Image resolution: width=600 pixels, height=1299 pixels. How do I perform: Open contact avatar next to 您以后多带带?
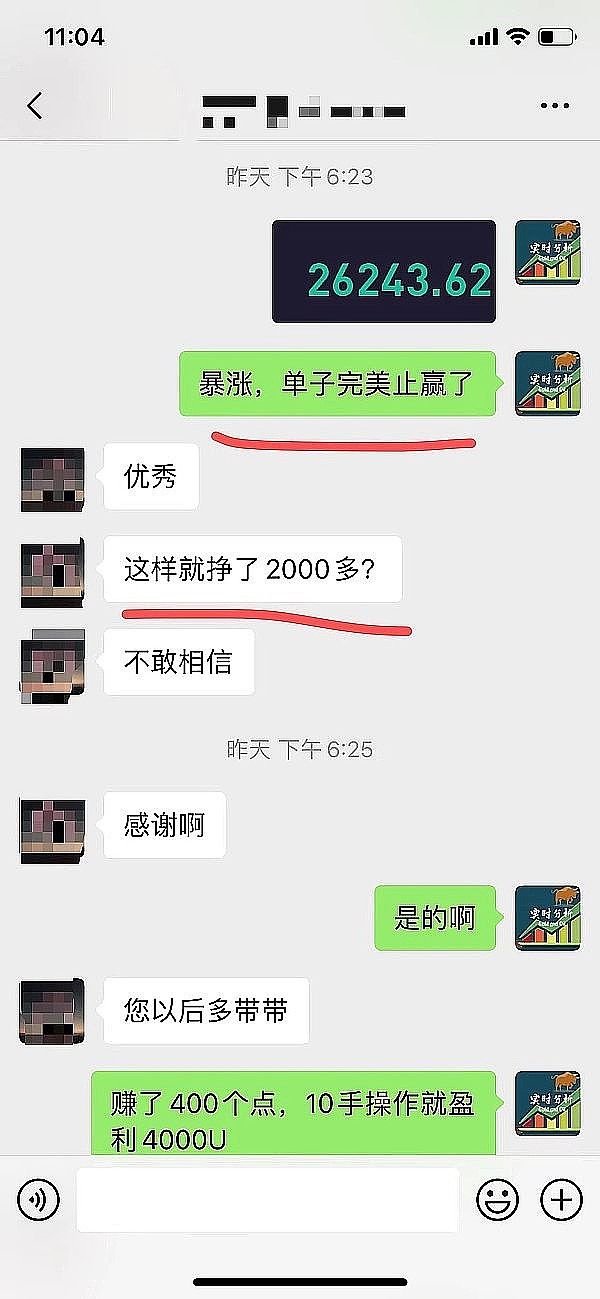53,1013
